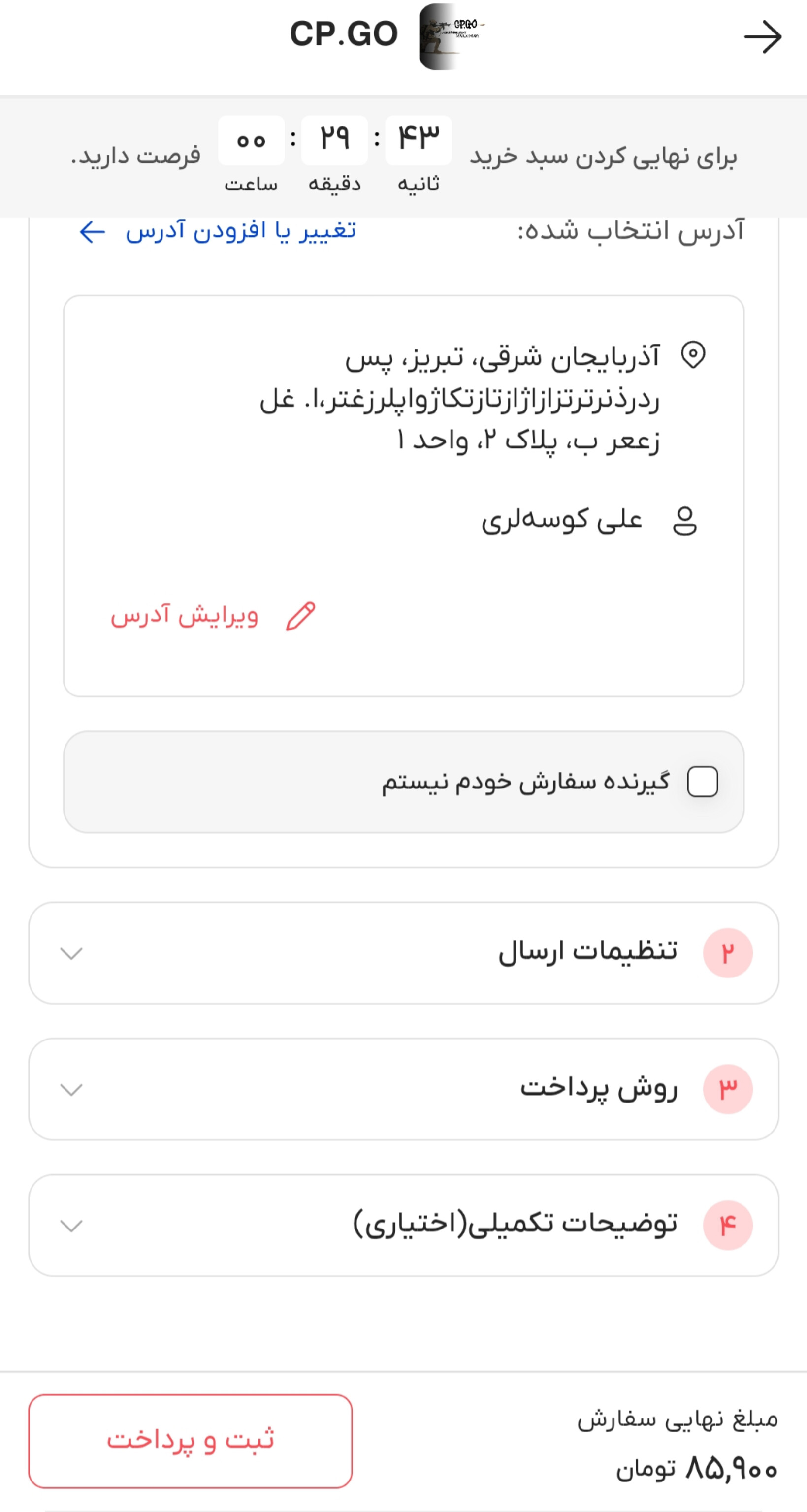The height and width of the screenshot is (1512, 807).
Task: Go back using the top arrow
Action: [x=762, y=36]
